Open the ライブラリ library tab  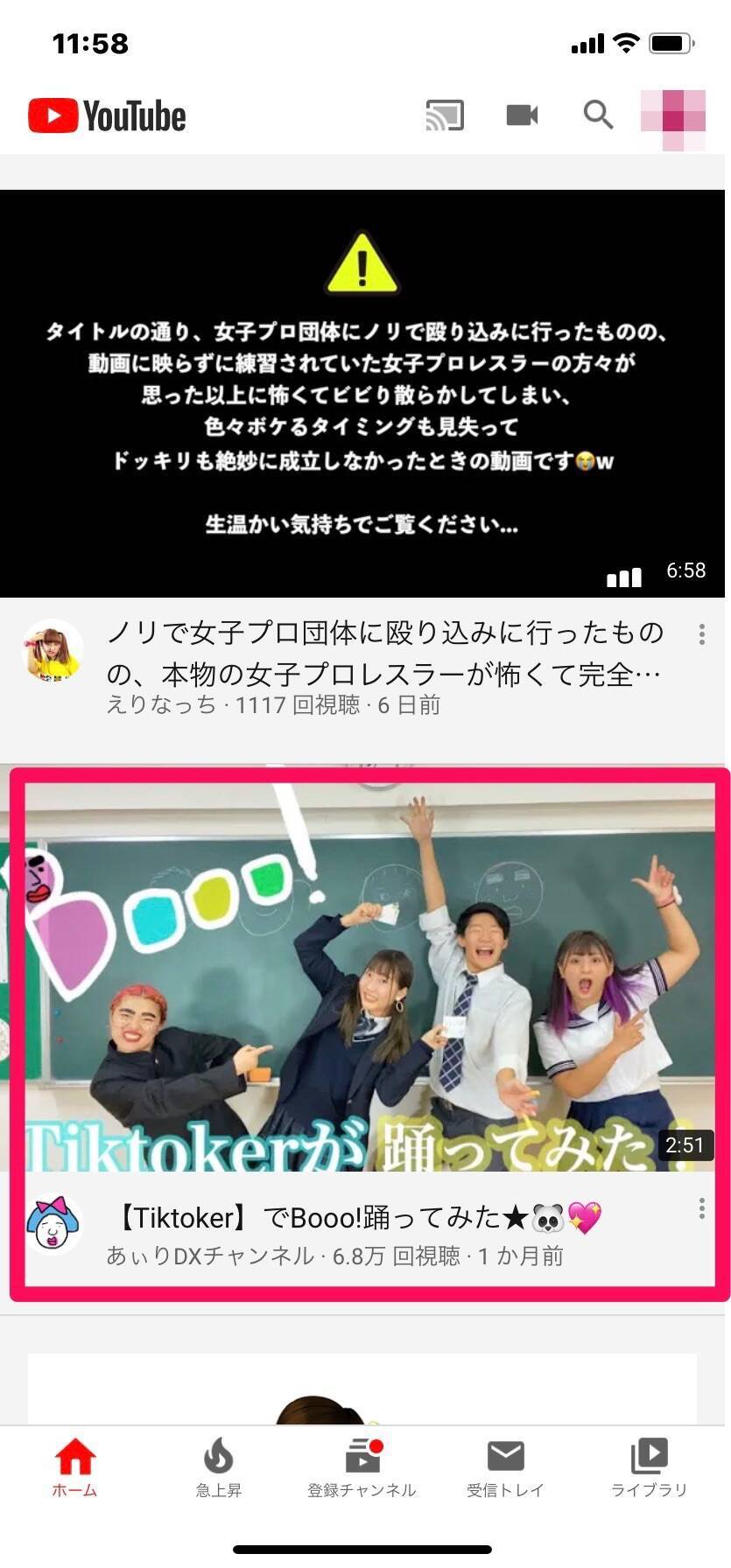tap(649, 1467)
